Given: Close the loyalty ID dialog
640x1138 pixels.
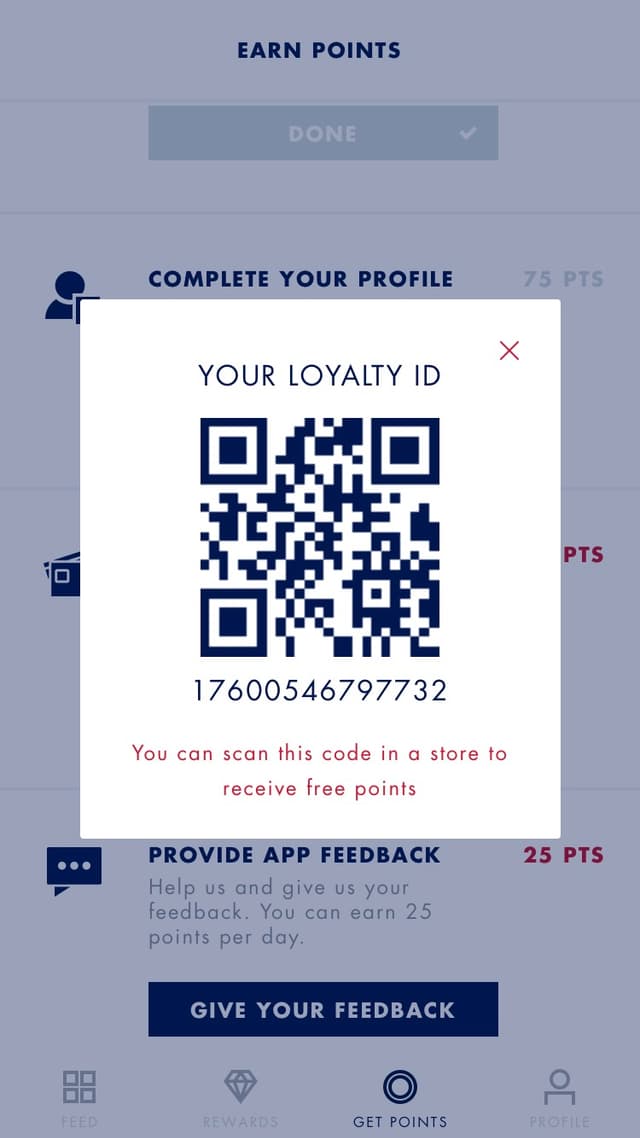Looking at the screenshot, I should click(509, 350).
